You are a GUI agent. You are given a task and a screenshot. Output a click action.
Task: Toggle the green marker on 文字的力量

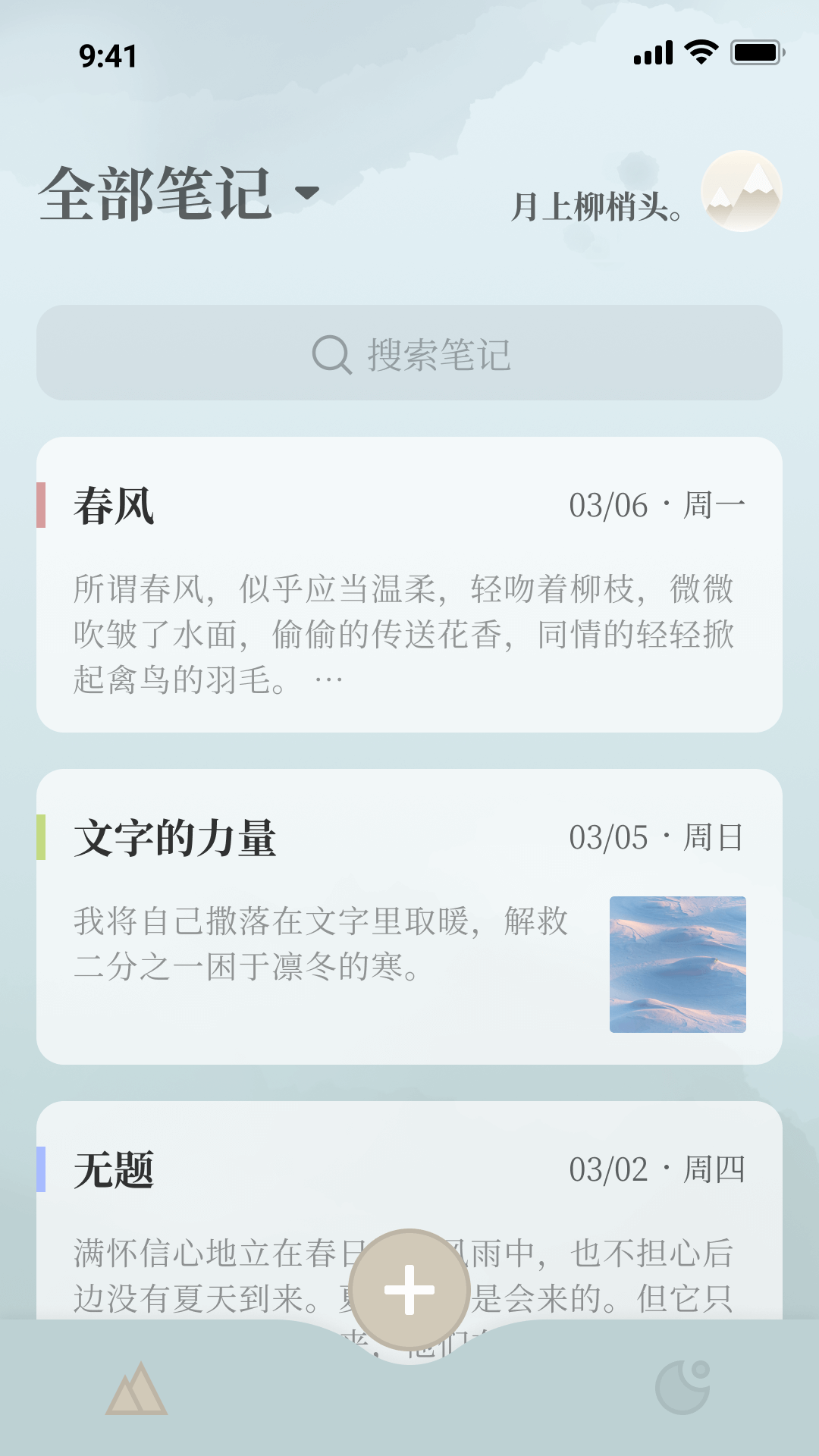coord(44,837)
